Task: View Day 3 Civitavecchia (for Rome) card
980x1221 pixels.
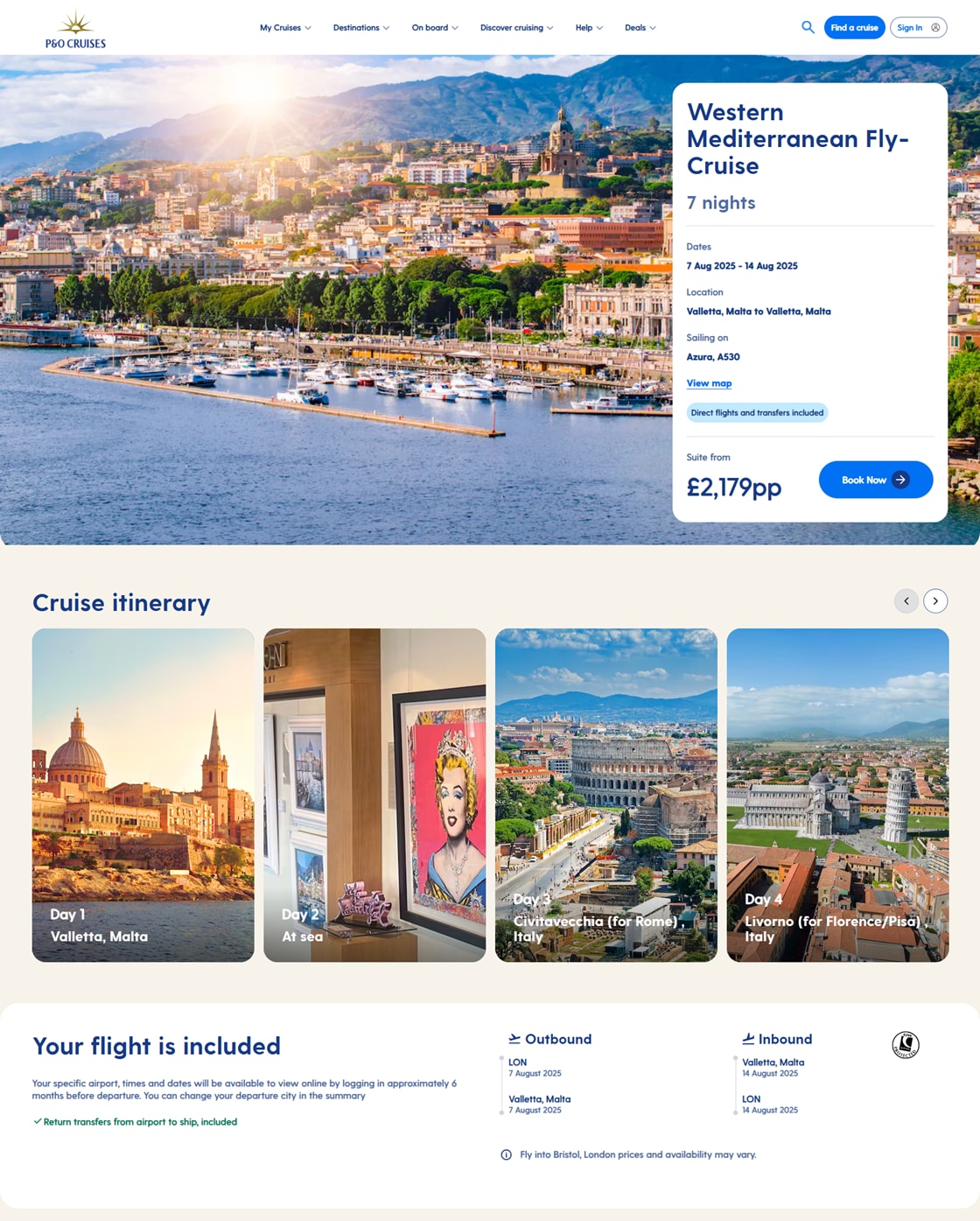Action: pos(605,795)
